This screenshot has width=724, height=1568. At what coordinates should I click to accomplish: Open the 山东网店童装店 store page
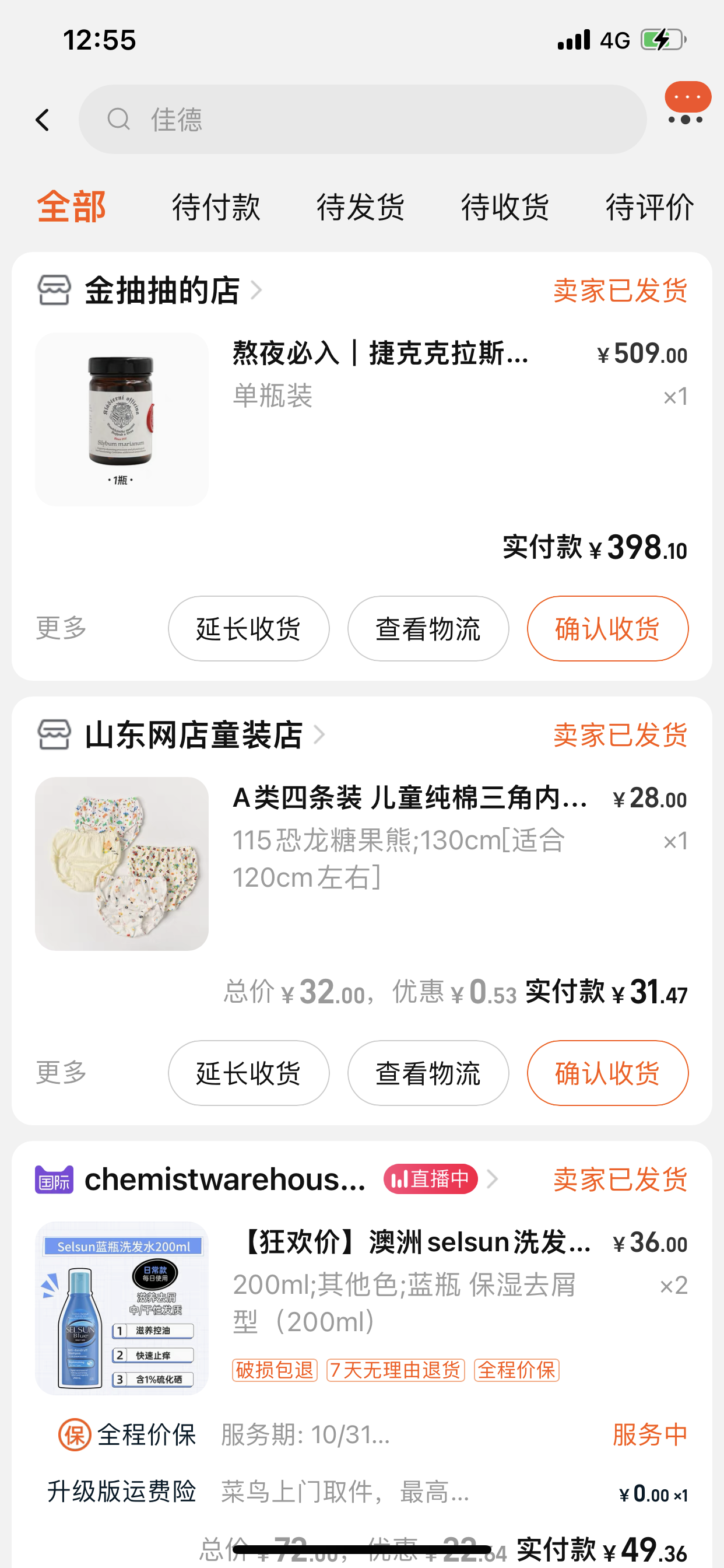point(194,734)
